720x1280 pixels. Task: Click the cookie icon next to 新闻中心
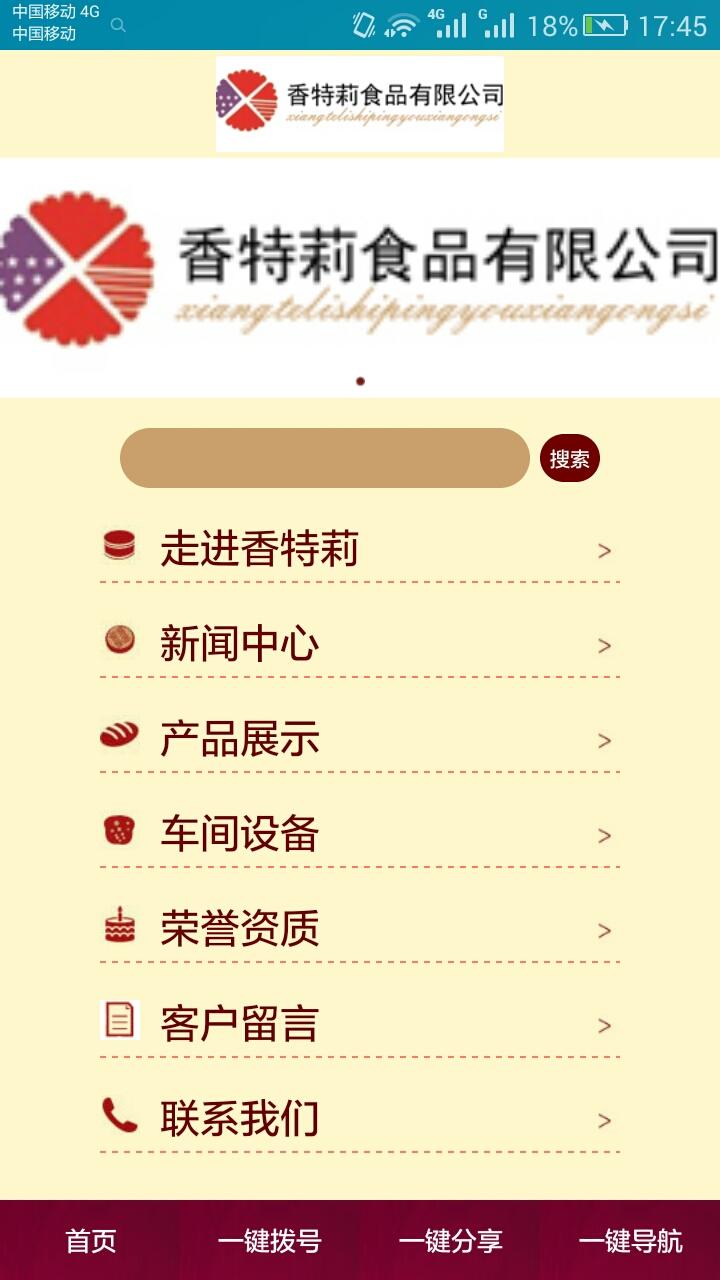119,643
